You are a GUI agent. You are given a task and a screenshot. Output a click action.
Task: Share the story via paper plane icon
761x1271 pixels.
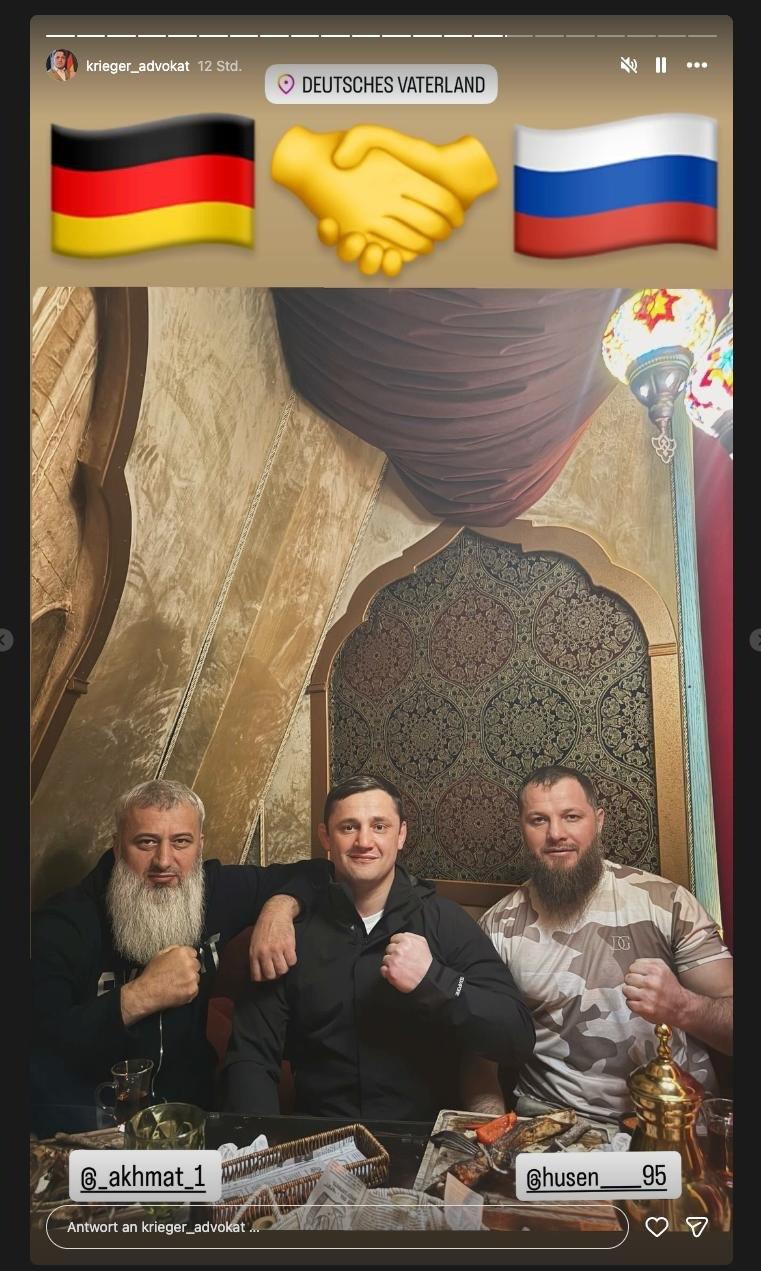697,1226
